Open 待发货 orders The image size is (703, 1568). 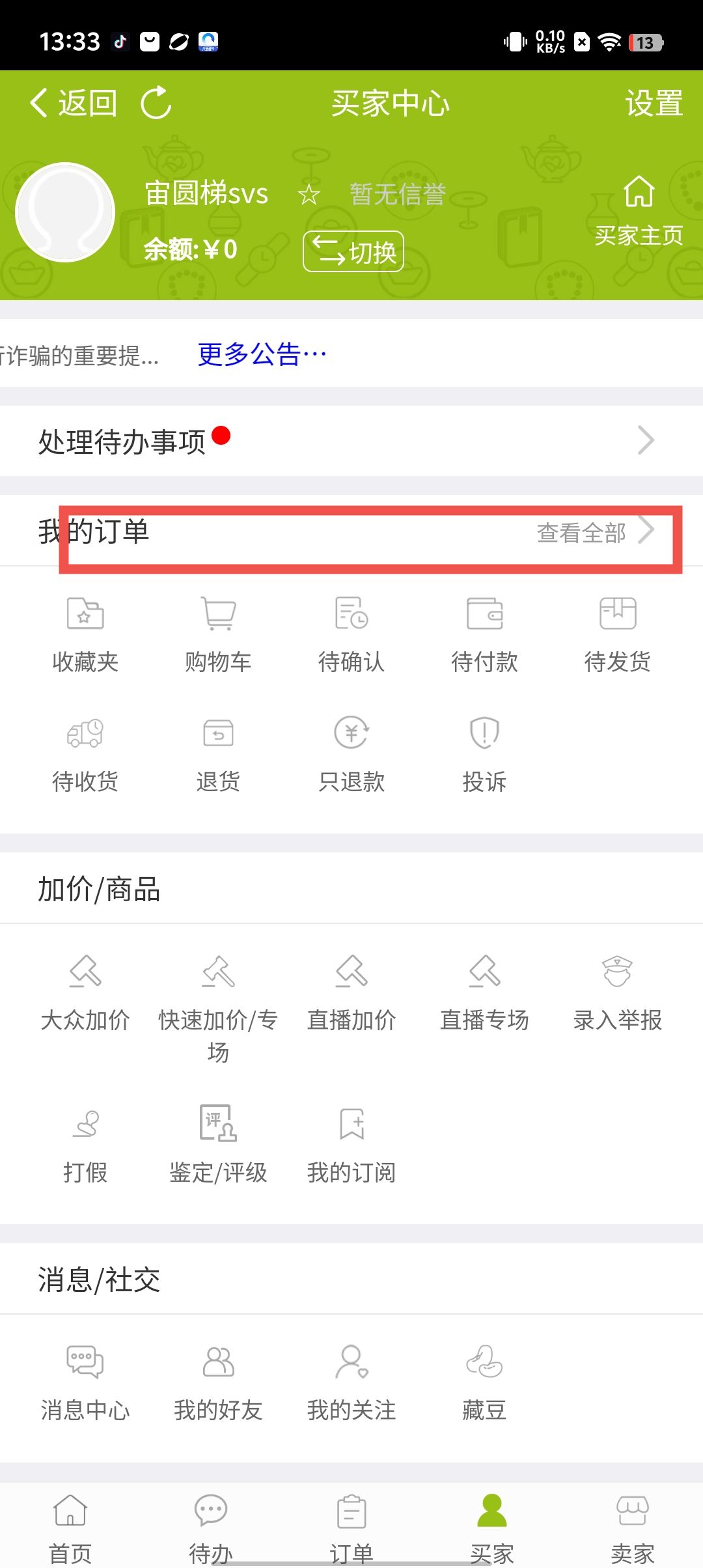(x=617, y=633)
